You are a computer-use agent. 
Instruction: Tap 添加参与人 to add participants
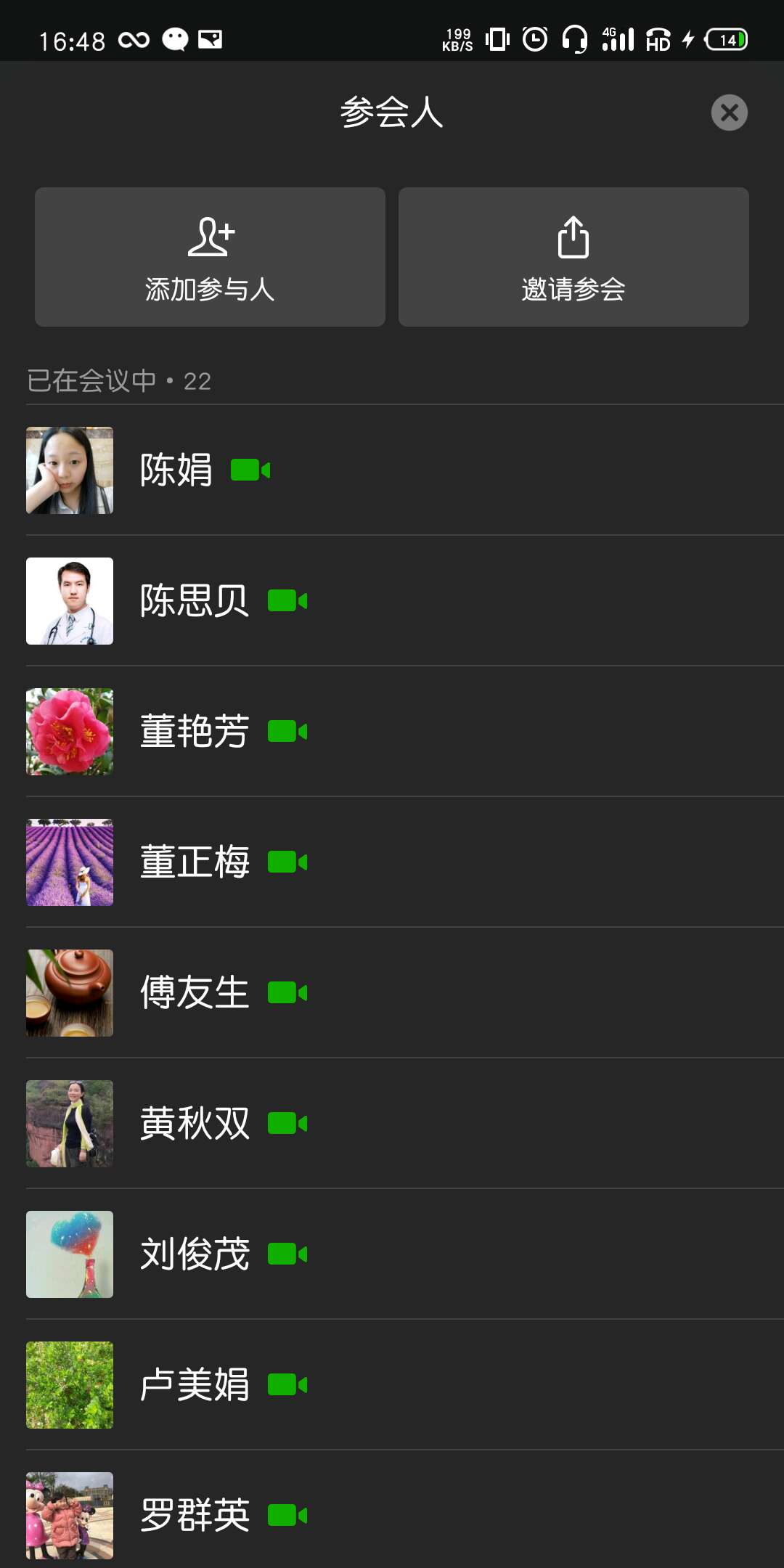210,257
